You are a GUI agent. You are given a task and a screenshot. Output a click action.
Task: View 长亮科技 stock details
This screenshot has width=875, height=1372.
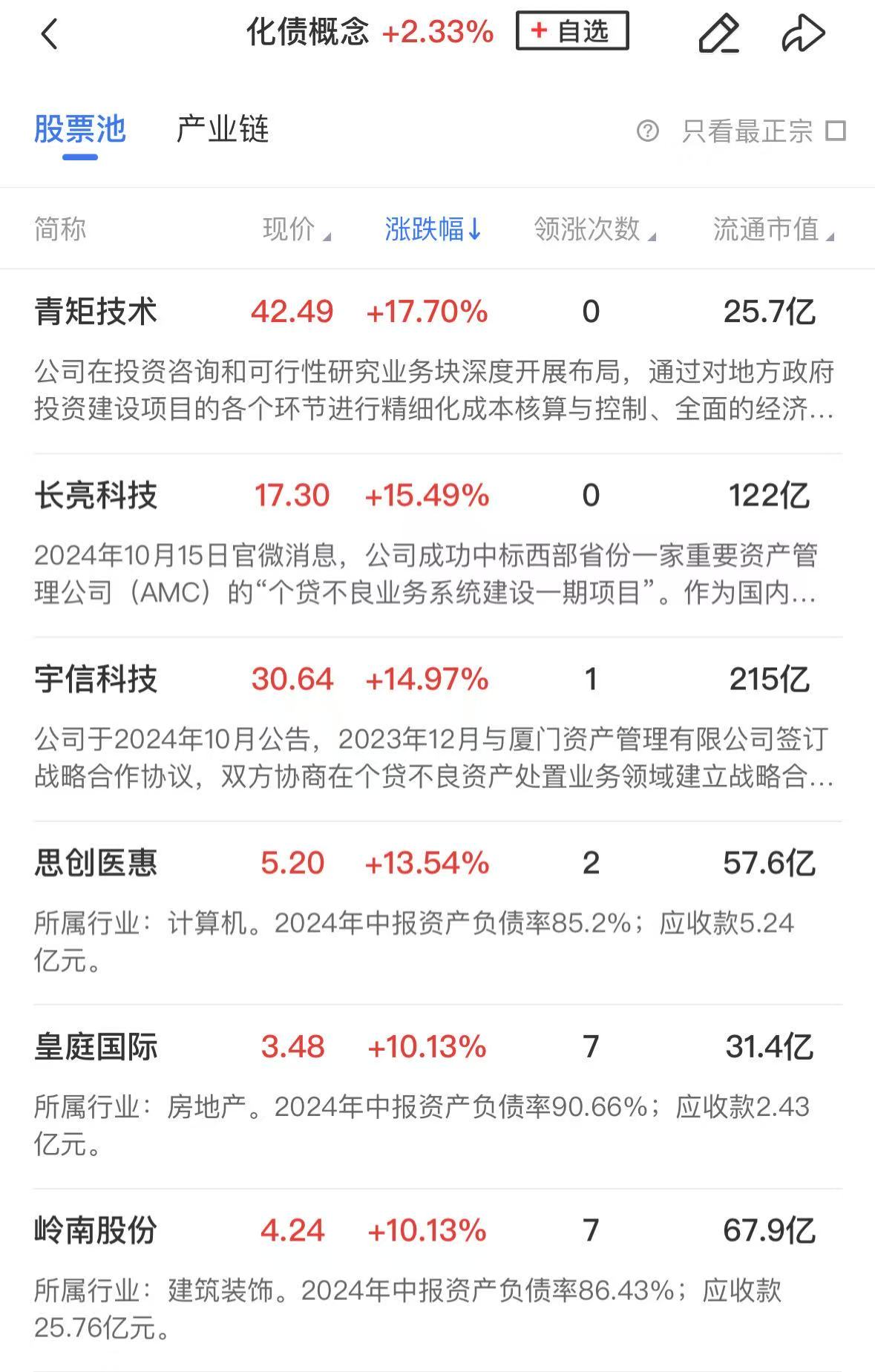[96, 496]
